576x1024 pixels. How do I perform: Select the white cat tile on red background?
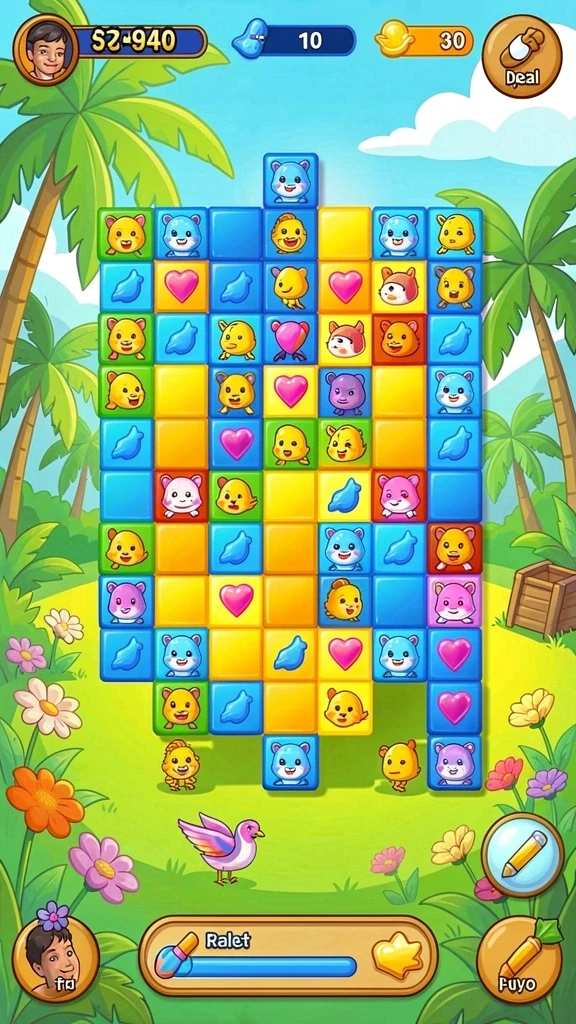[181, 496]
